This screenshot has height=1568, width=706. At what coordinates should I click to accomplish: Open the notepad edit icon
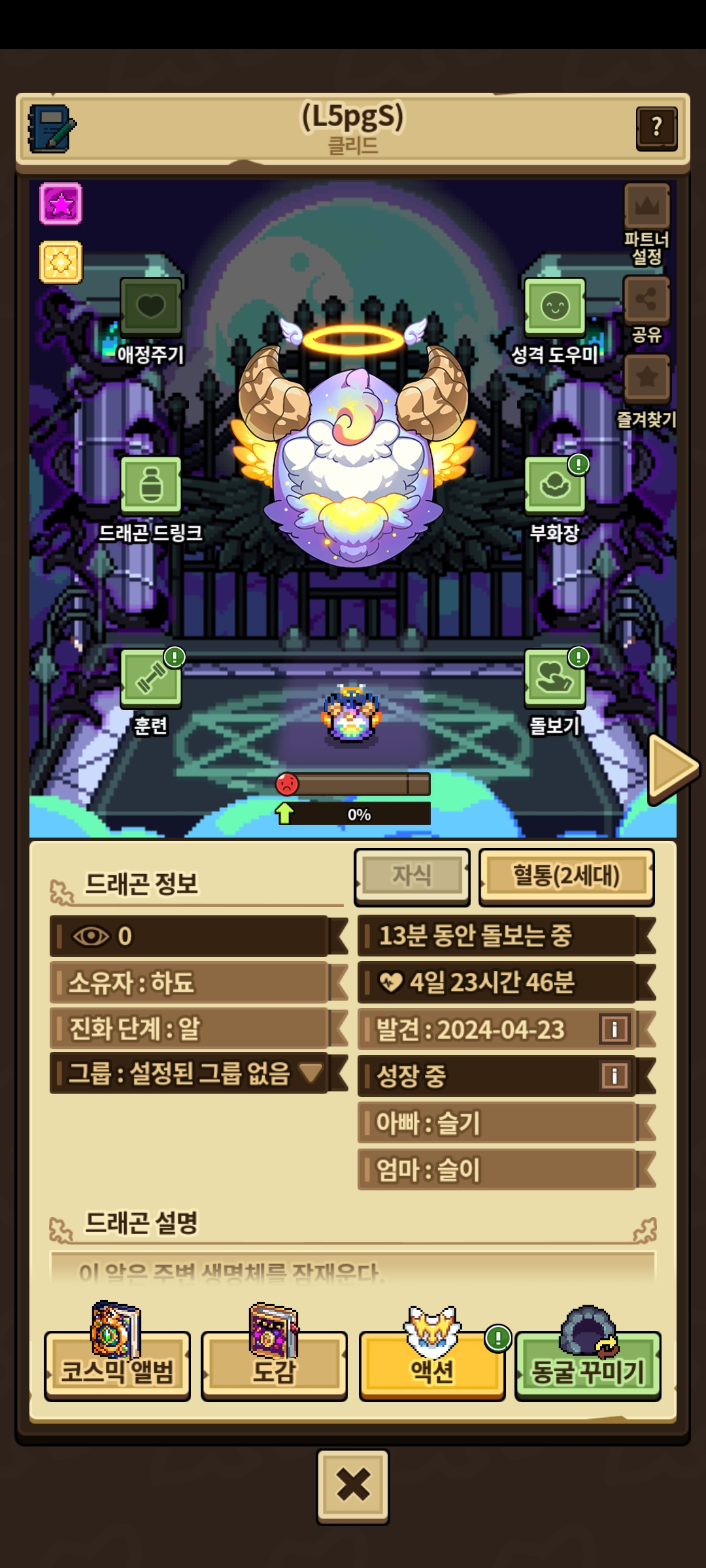(52, 129)
